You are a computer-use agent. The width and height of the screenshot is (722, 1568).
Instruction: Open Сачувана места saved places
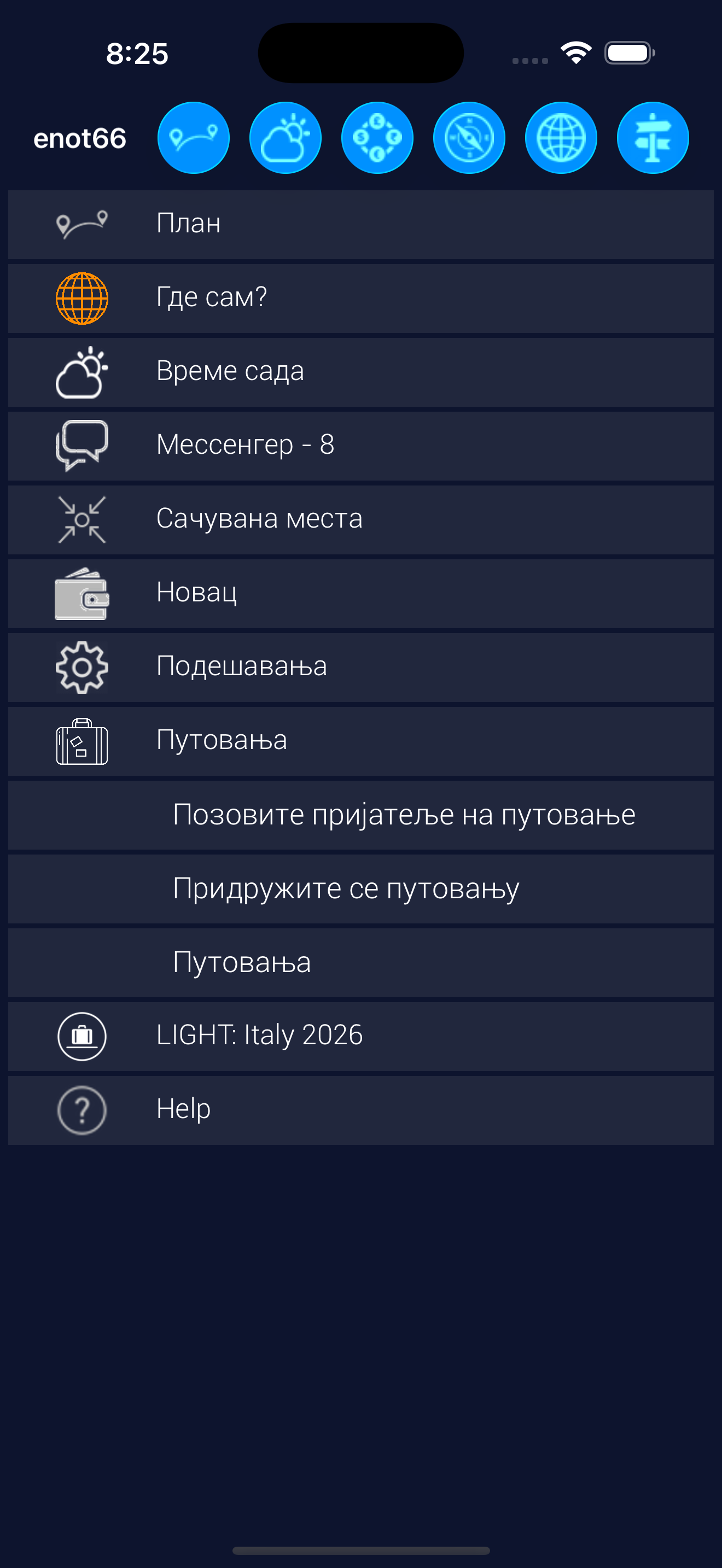[x=360, y=519]
